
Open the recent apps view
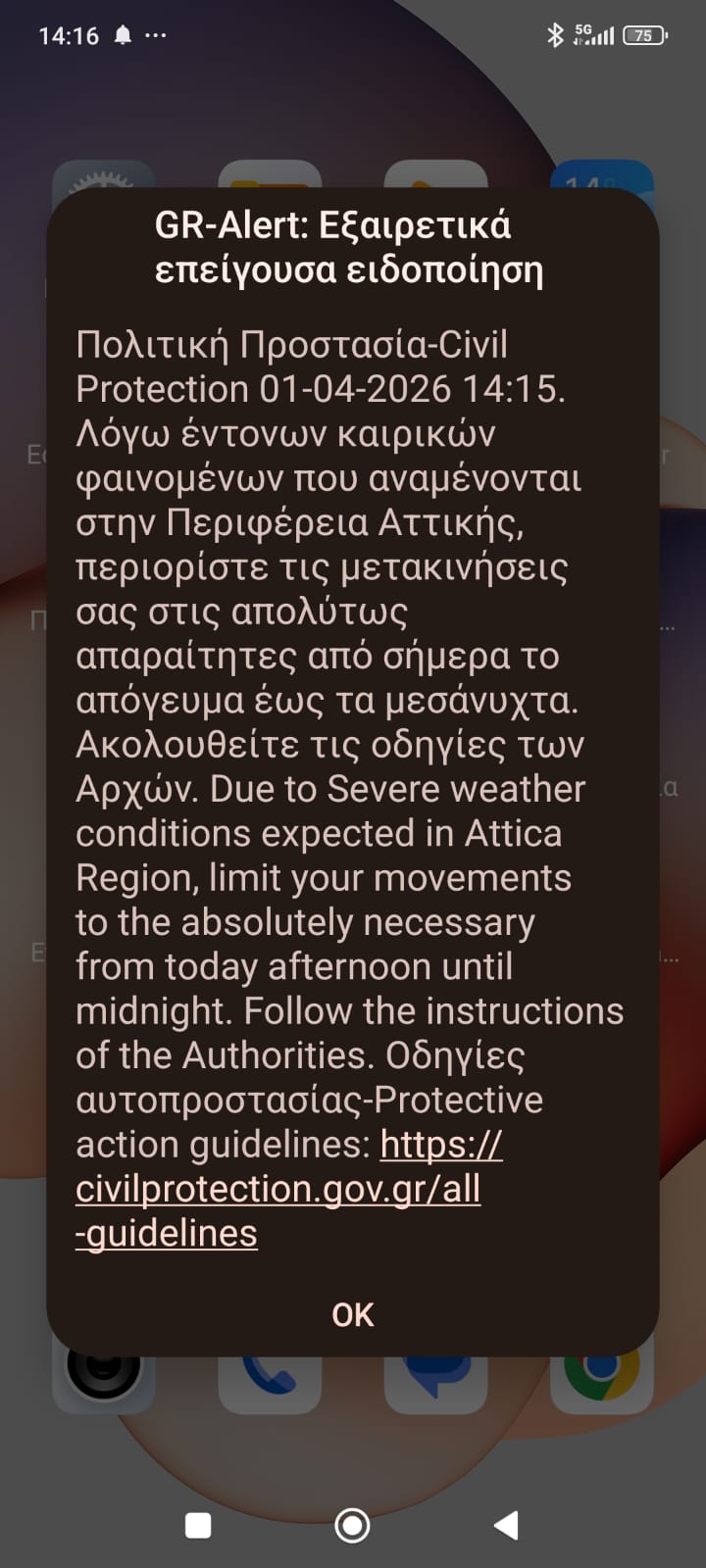point(199,1525)
